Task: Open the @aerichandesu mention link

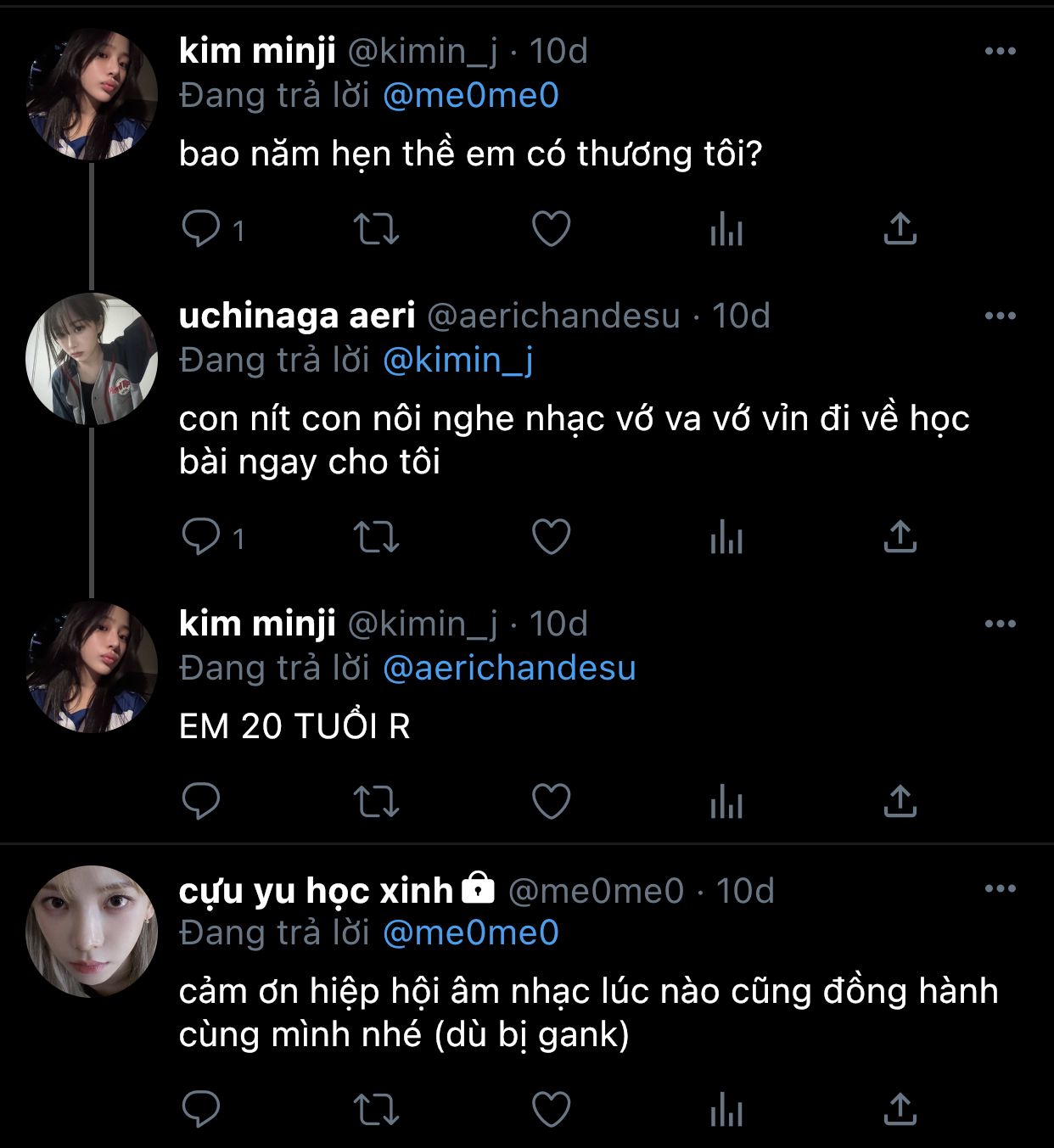Action: pos(509,668)
